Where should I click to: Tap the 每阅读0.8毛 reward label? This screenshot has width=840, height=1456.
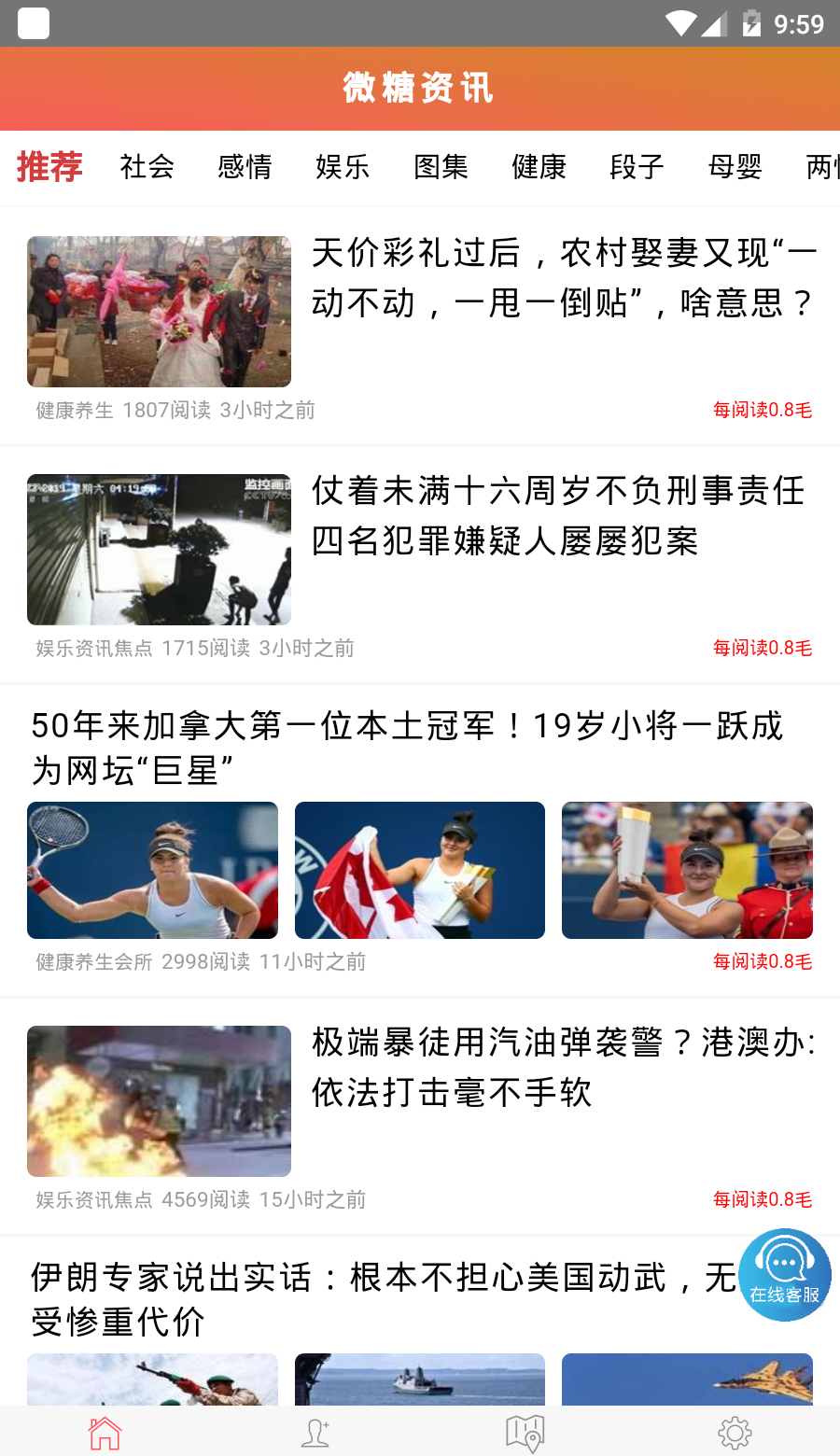764,411
